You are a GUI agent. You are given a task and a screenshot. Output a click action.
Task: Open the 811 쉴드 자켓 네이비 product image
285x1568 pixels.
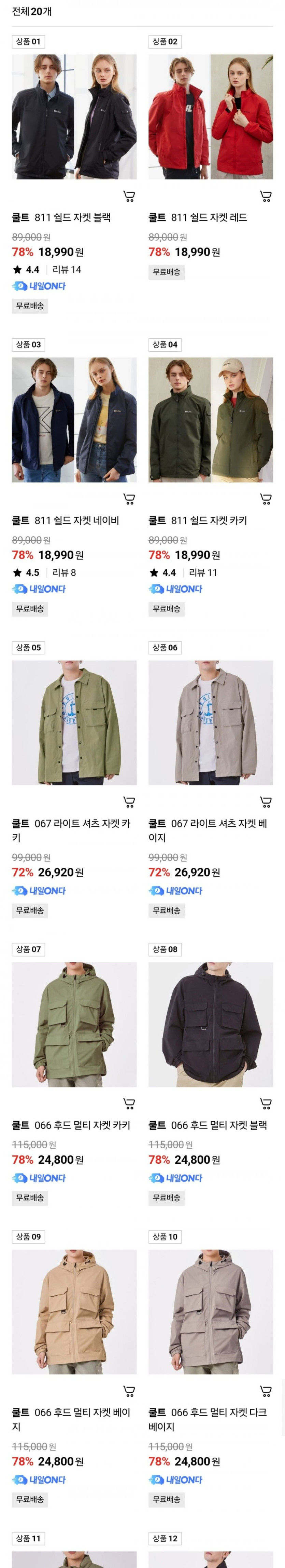[x=74, y=419]
